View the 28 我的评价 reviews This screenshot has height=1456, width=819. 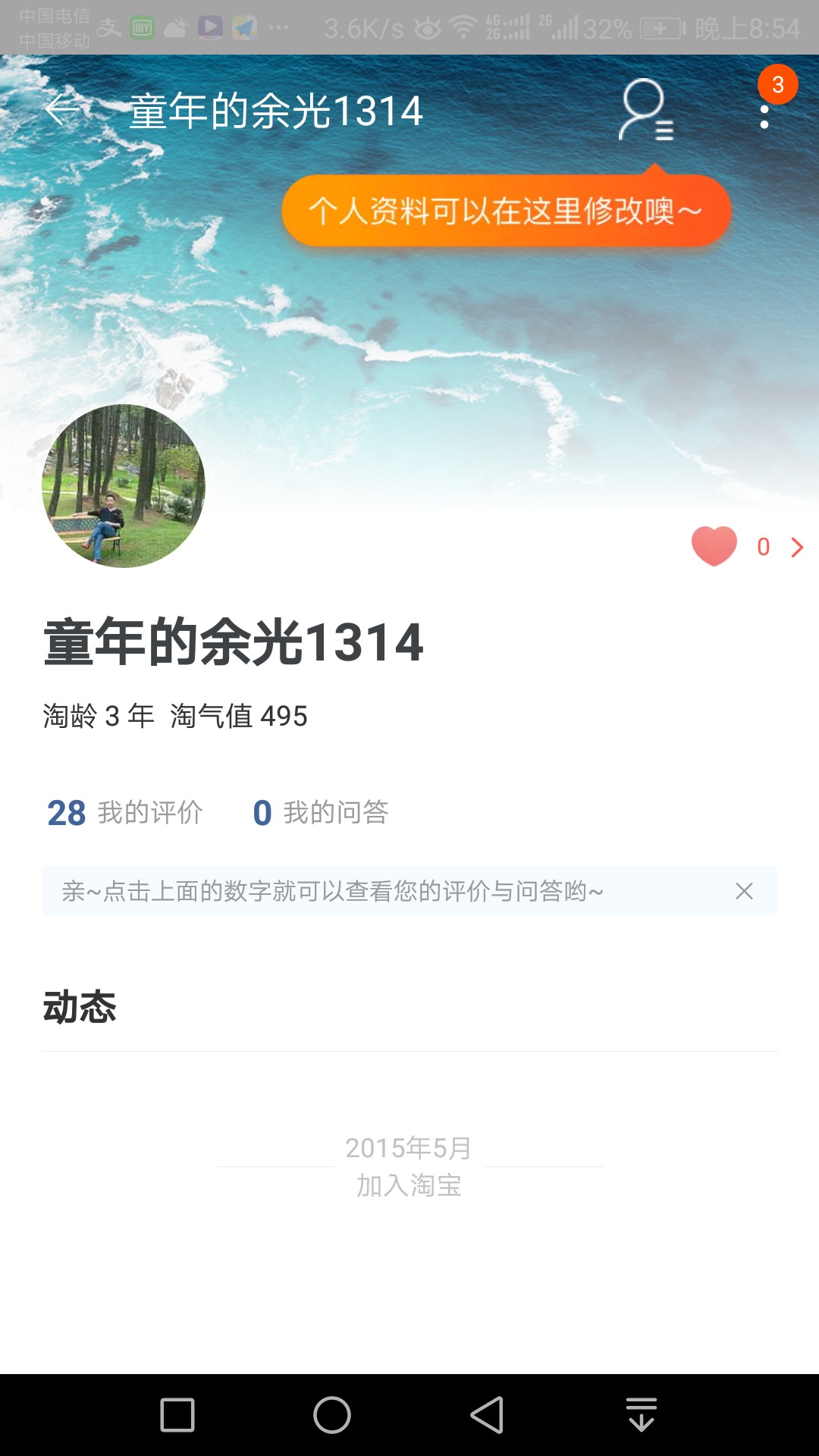(125, 812)
